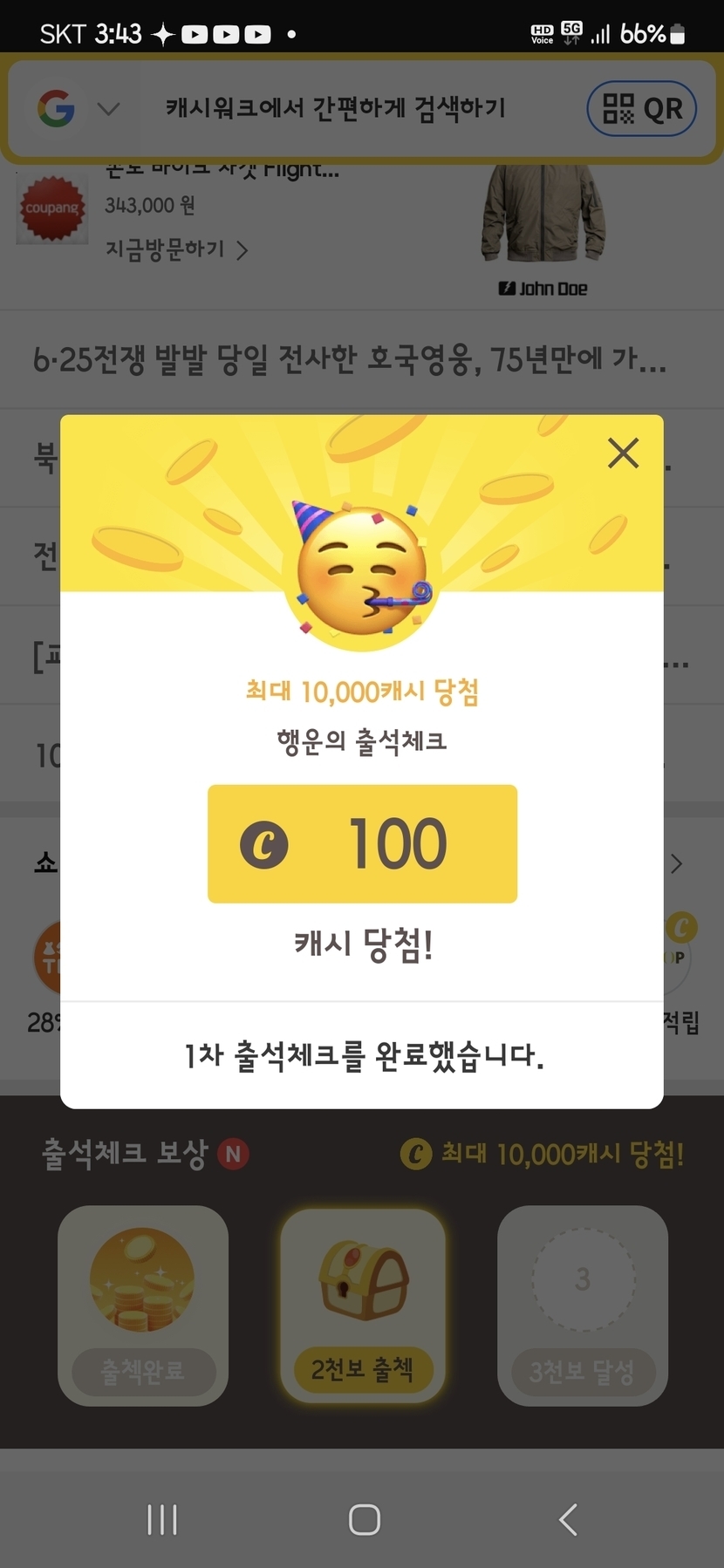724x1568 pixels.
Task: Close the lucky attendance check popup
Action: tap(623, 453)
